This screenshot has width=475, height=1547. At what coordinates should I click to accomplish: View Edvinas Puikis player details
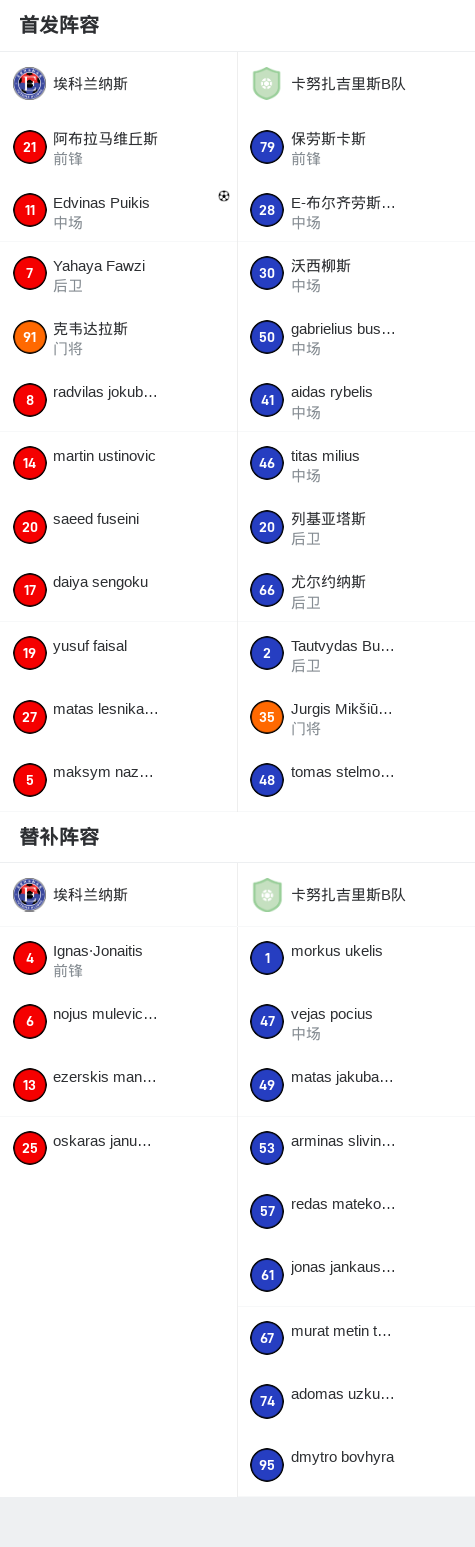(118, 210)
